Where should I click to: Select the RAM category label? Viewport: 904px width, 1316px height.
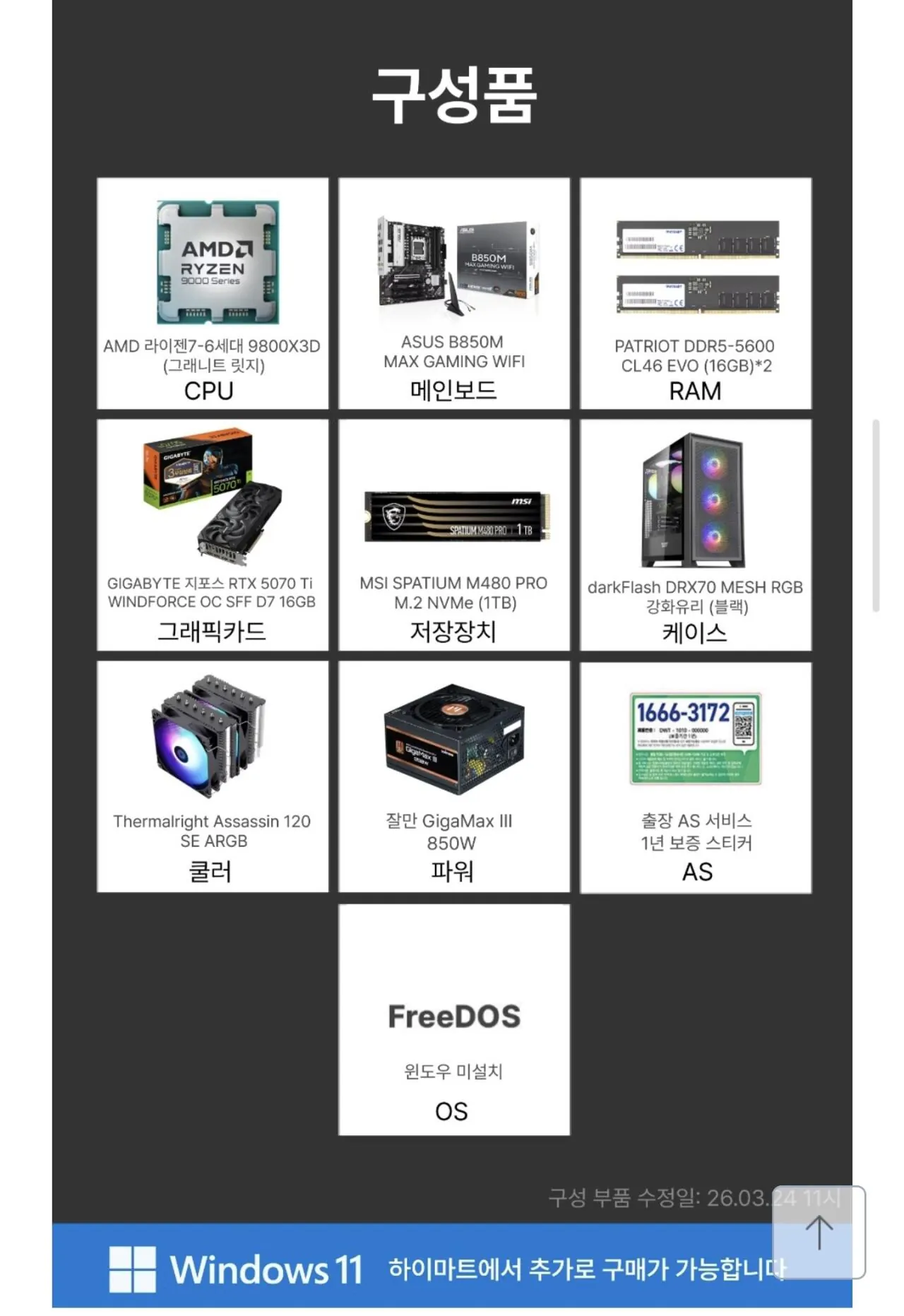point(696,391)
